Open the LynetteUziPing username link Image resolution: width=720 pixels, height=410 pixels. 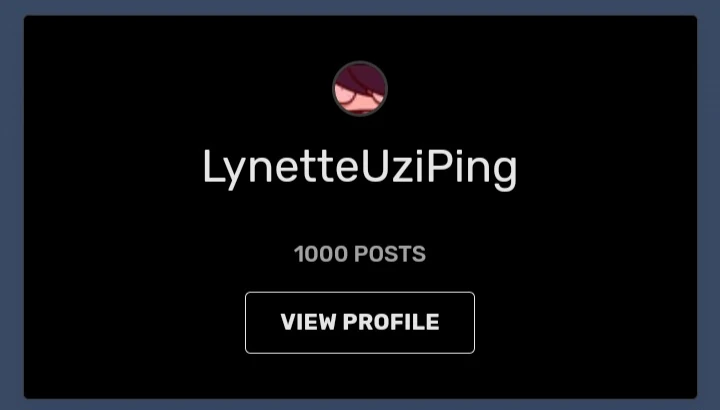(360, 167)
